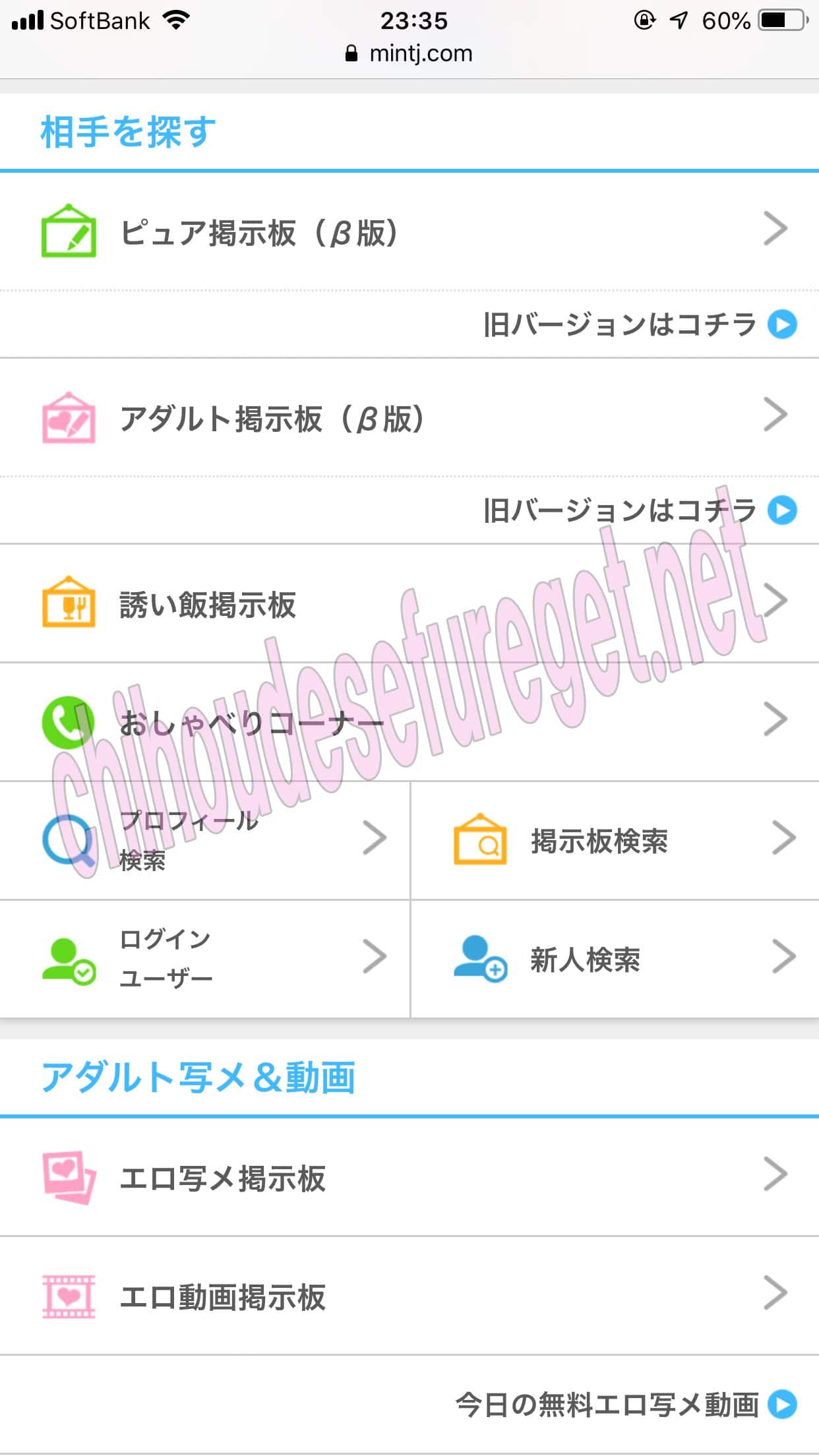Tap the mintj.com address bar

pyautogui.click(x=409, y=53)
